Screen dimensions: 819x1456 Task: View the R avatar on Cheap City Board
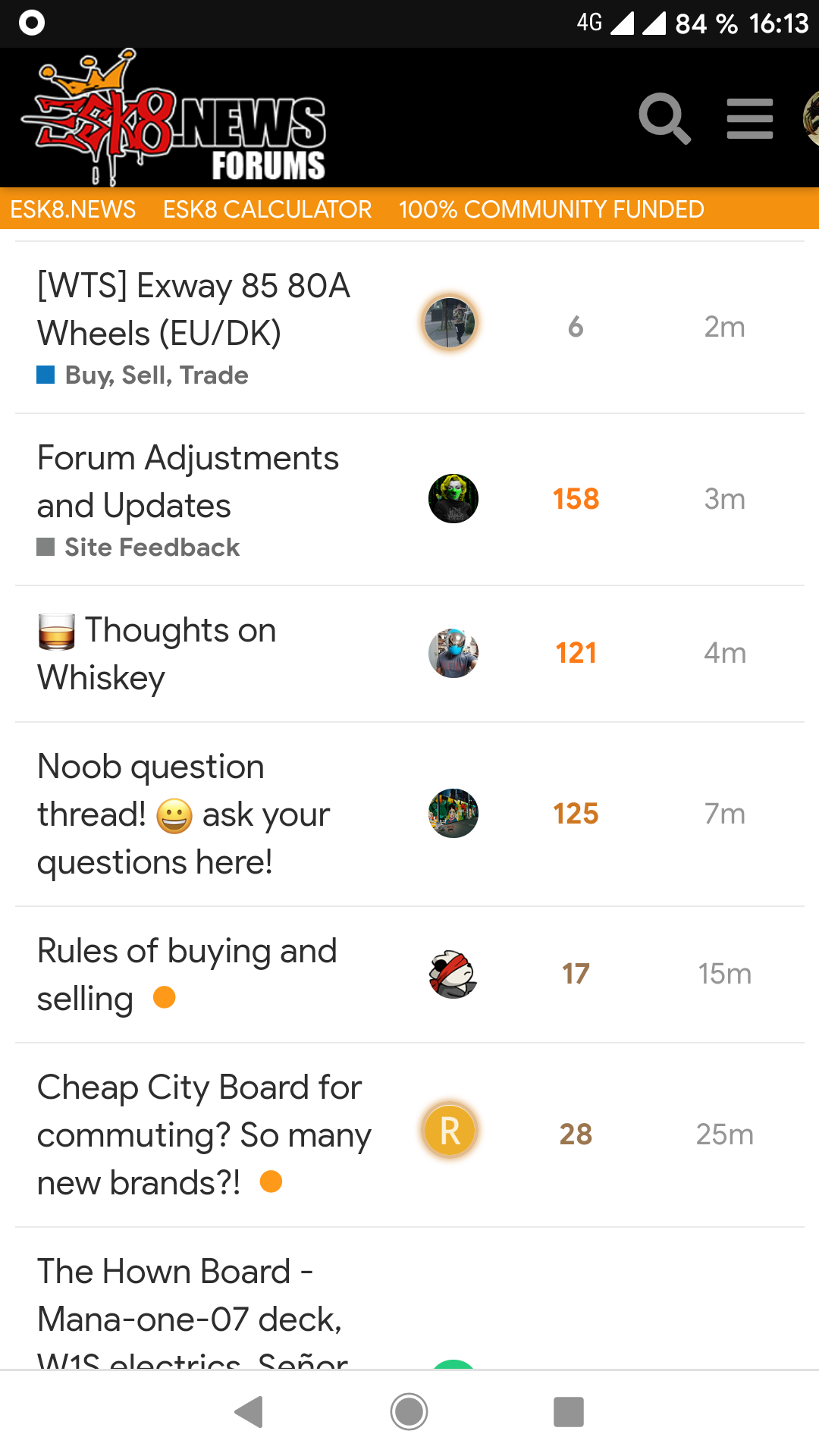click(x=450, y=1131)
